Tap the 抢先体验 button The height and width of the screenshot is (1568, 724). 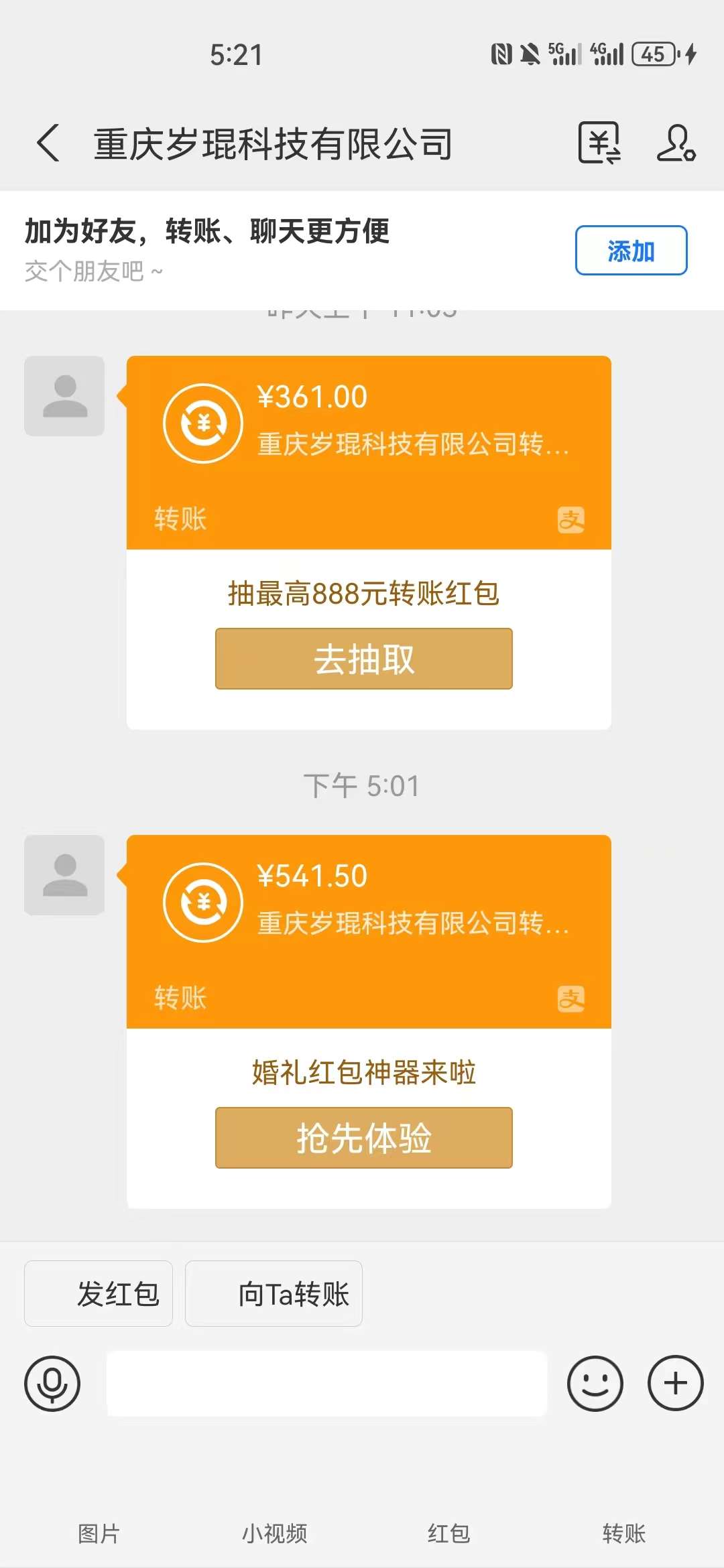(363, 1138)
